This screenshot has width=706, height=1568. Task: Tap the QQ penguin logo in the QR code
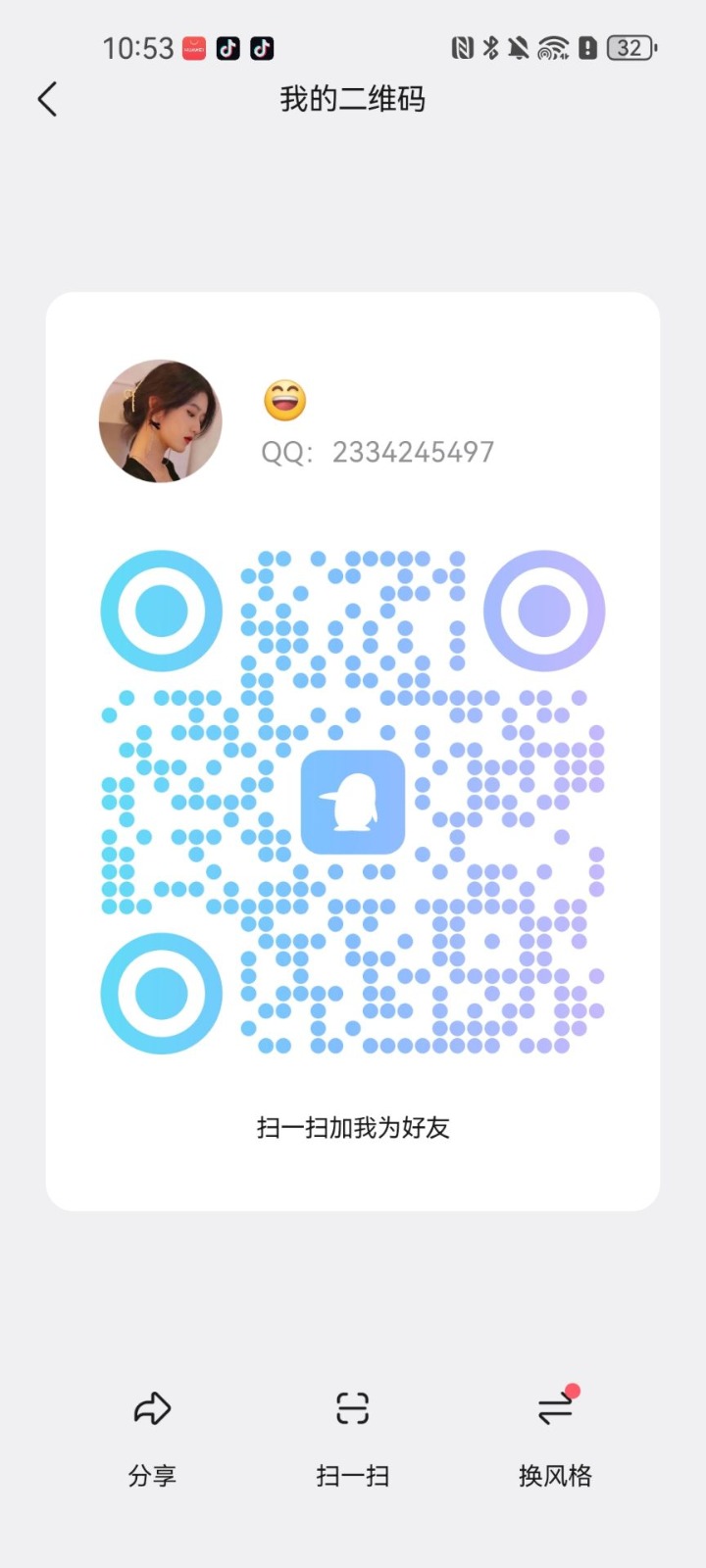[353, 801]
